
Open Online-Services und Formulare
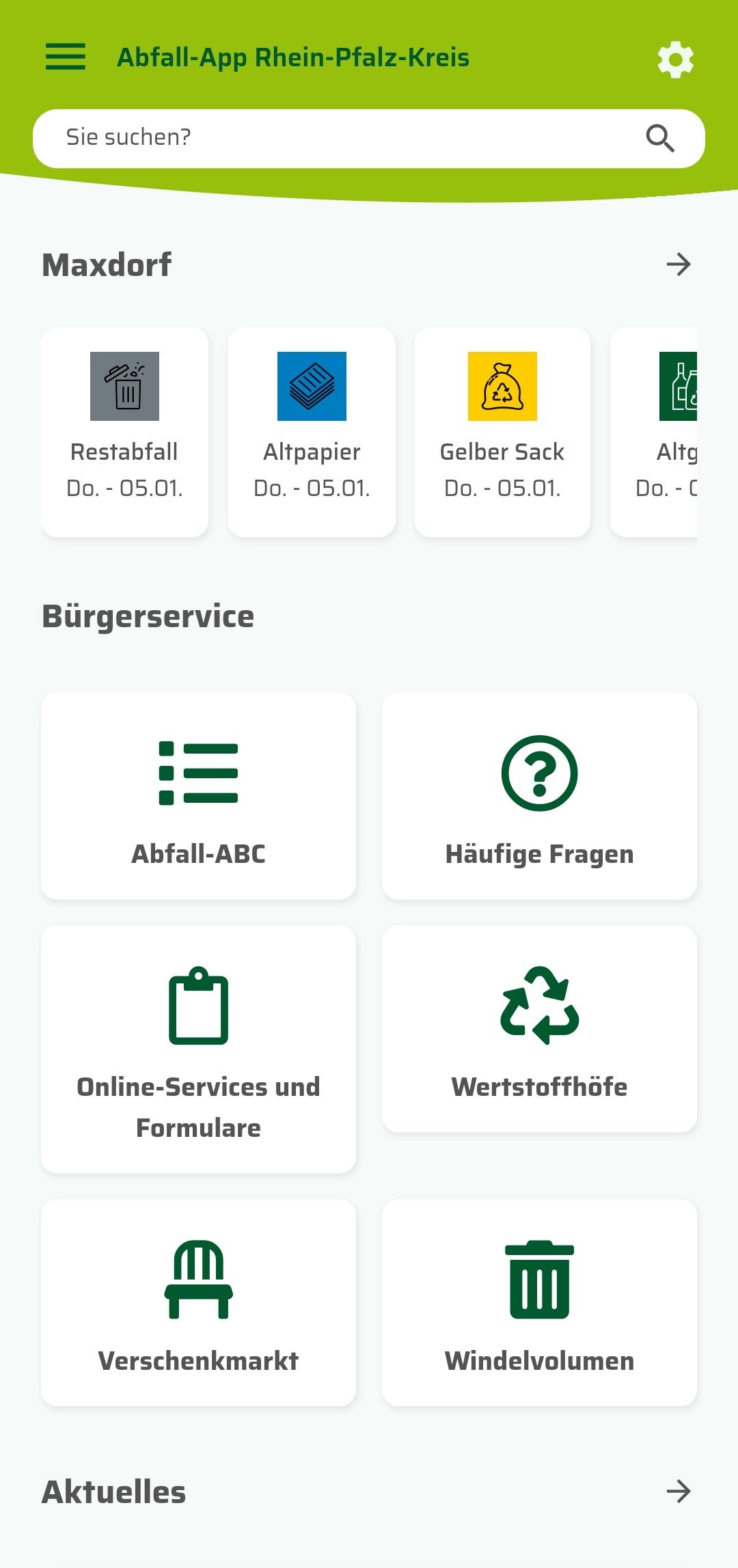(198, 1049)
